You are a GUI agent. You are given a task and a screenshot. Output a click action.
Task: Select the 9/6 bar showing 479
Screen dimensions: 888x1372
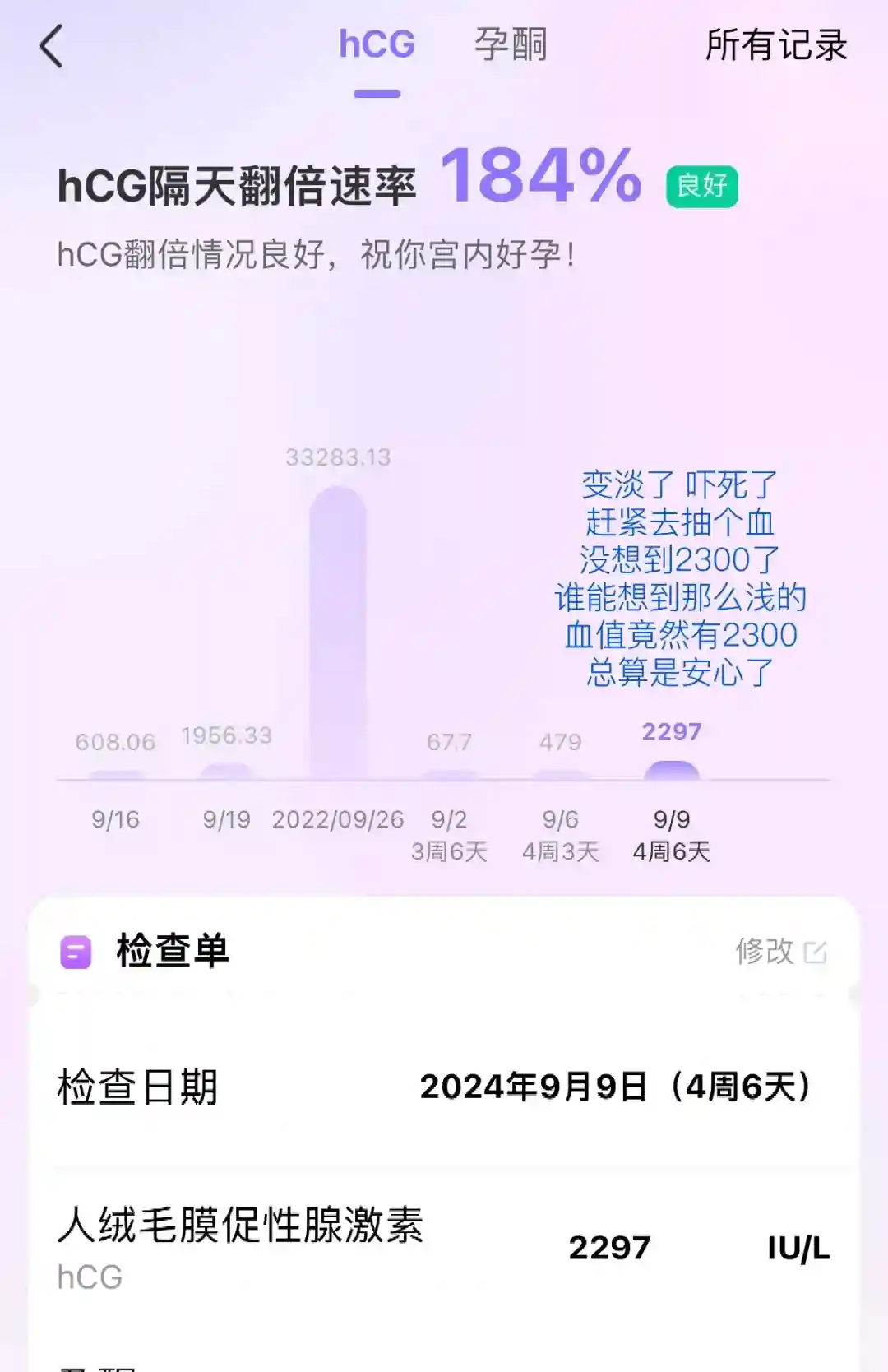[x=560, y=773]
